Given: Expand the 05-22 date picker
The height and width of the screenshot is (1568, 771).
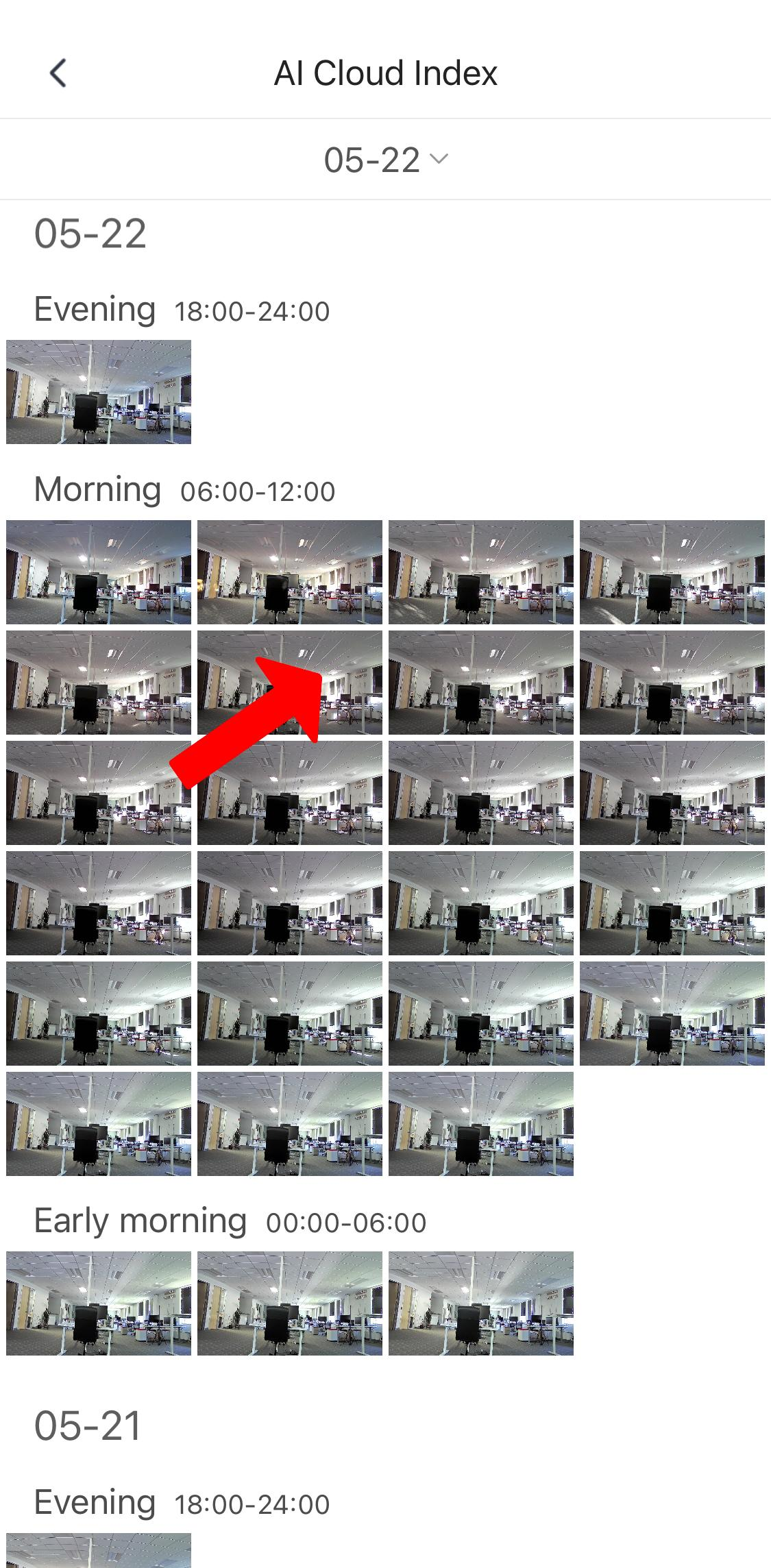Looking at the screenshot, I should click(385, 160).
